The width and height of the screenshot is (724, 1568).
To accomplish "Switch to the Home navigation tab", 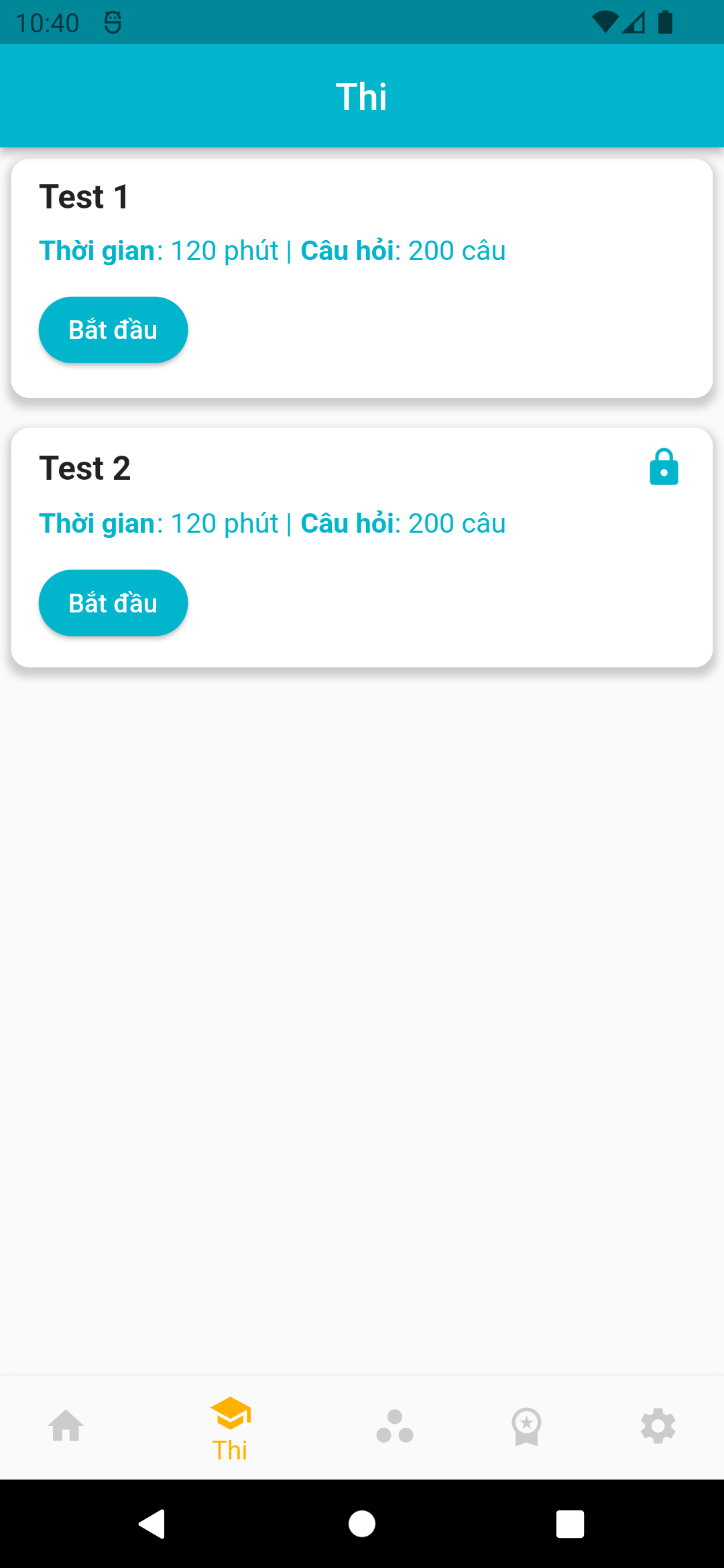I will point(66,1425).
